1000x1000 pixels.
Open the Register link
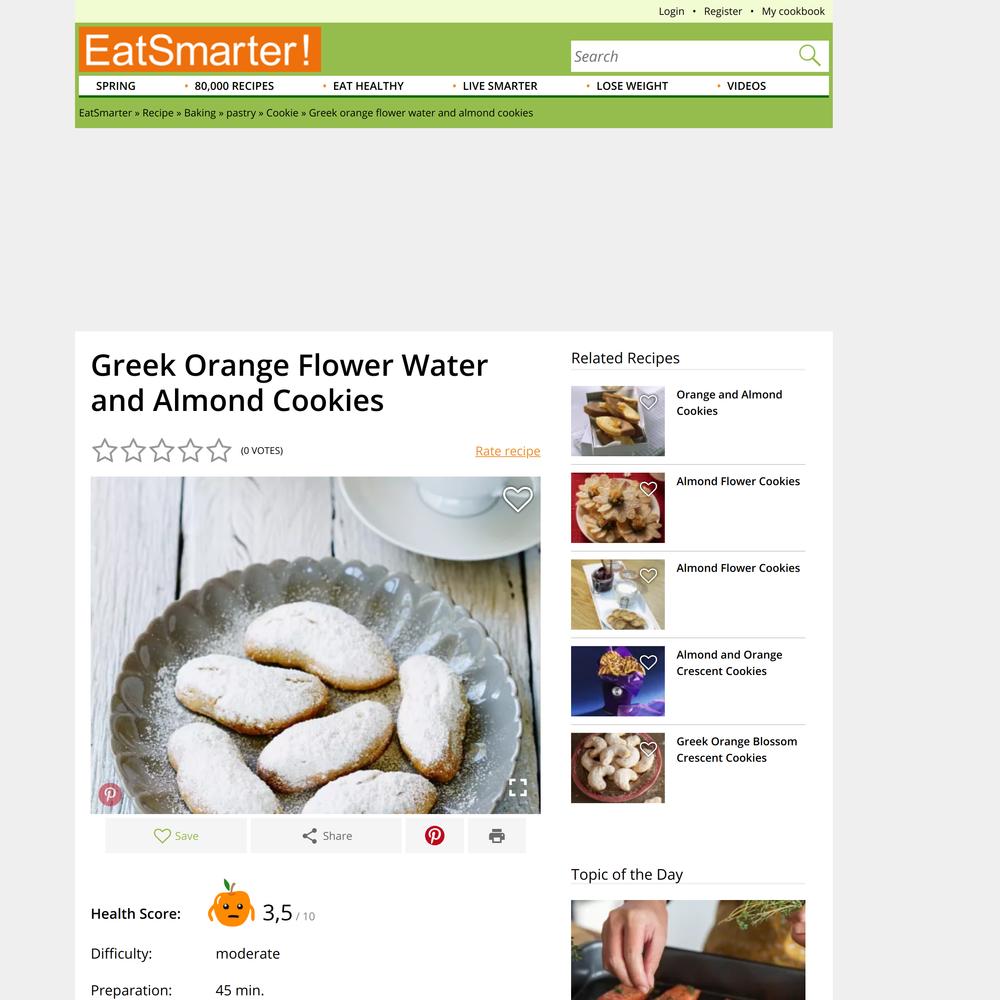[x=723, y=12]
